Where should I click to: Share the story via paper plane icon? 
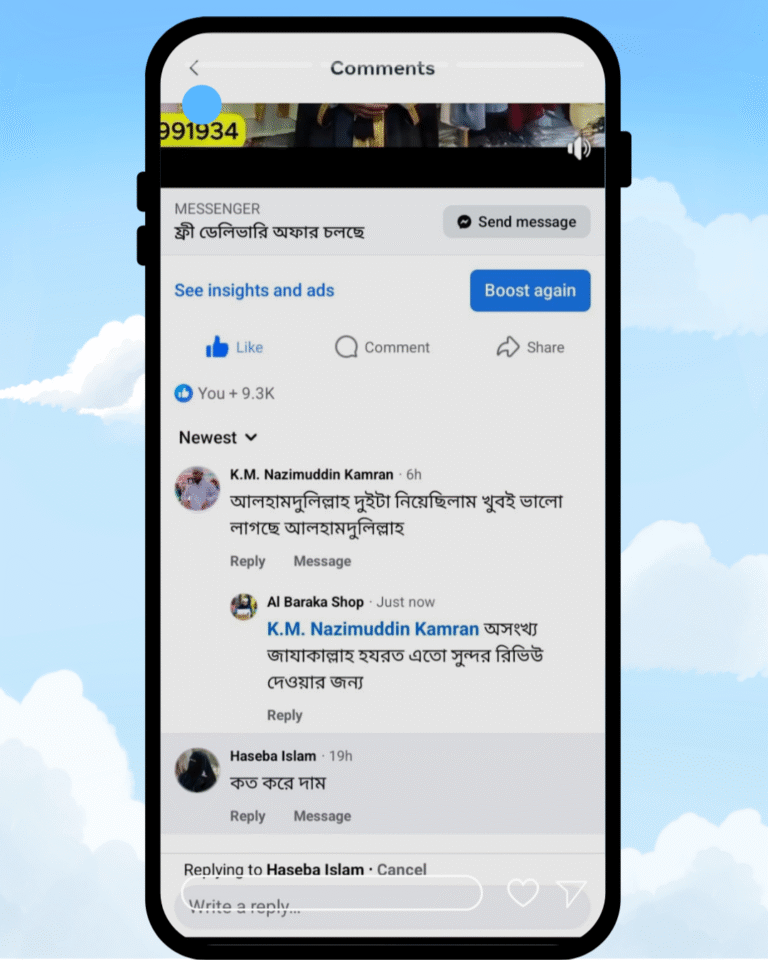coord(571,893)
